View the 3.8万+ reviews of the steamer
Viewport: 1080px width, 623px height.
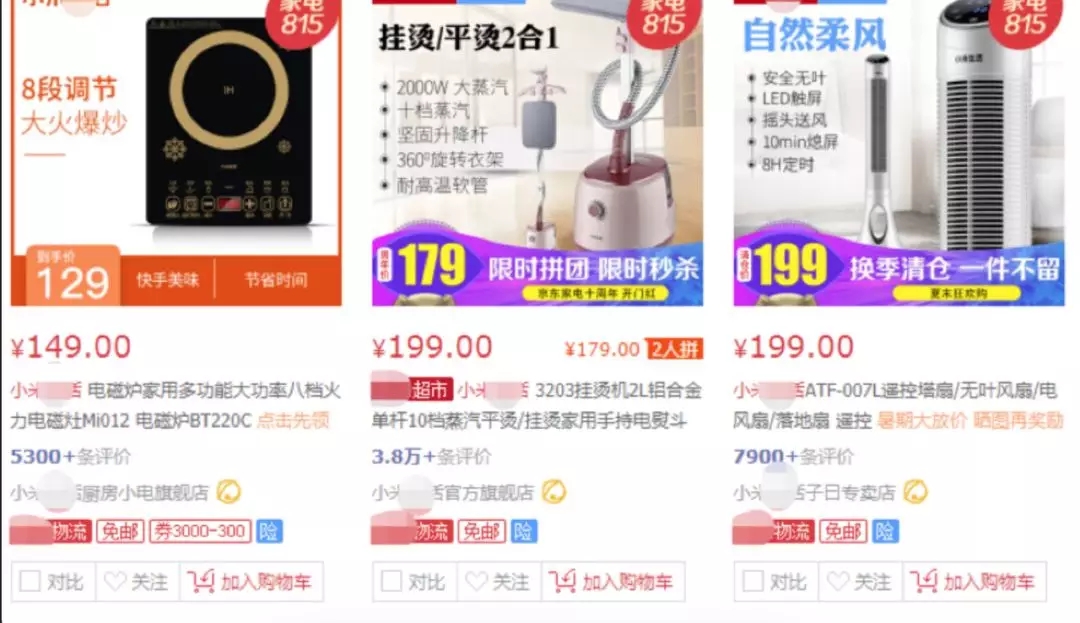(431, 457)
